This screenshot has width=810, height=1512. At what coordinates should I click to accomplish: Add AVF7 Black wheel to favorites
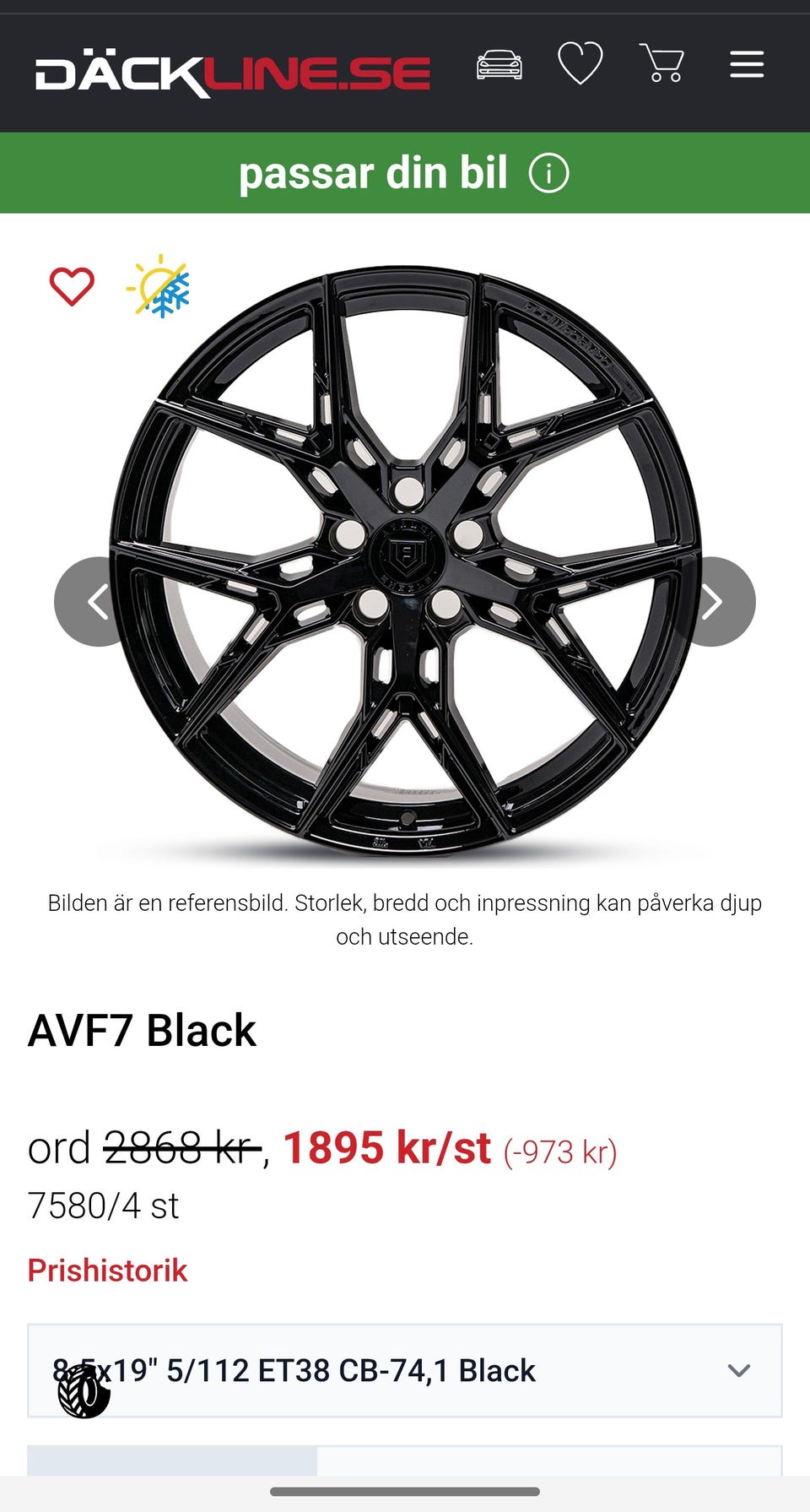(x=72, y=286)
